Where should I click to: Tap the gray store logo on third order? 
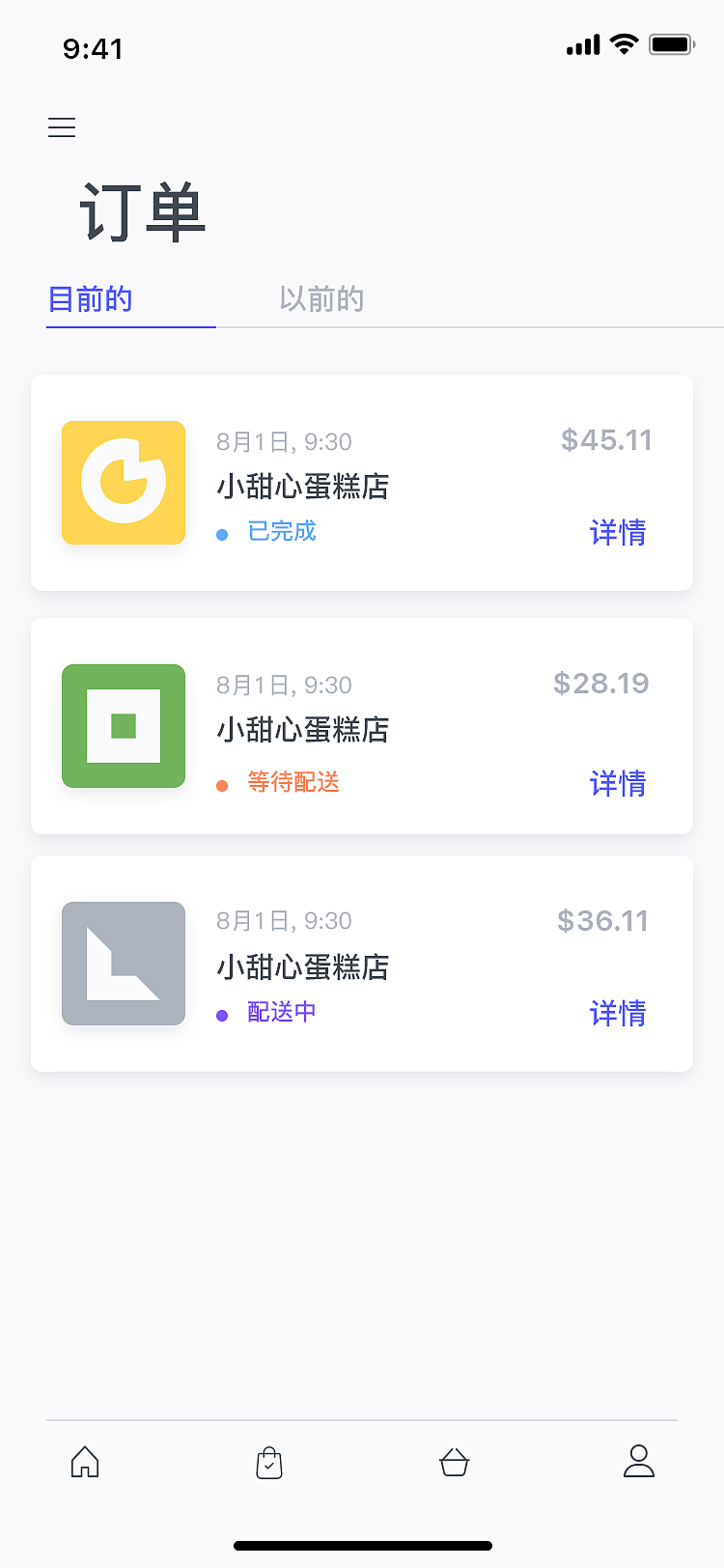(x=123, y=963)
